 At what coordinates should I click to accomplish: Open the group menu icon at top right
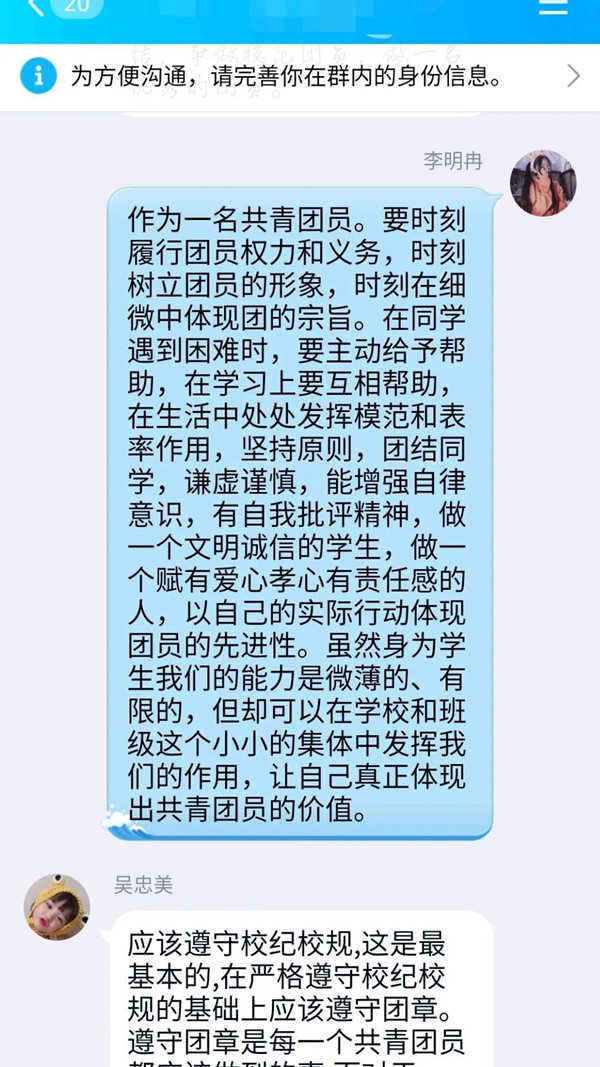(553, 8)
